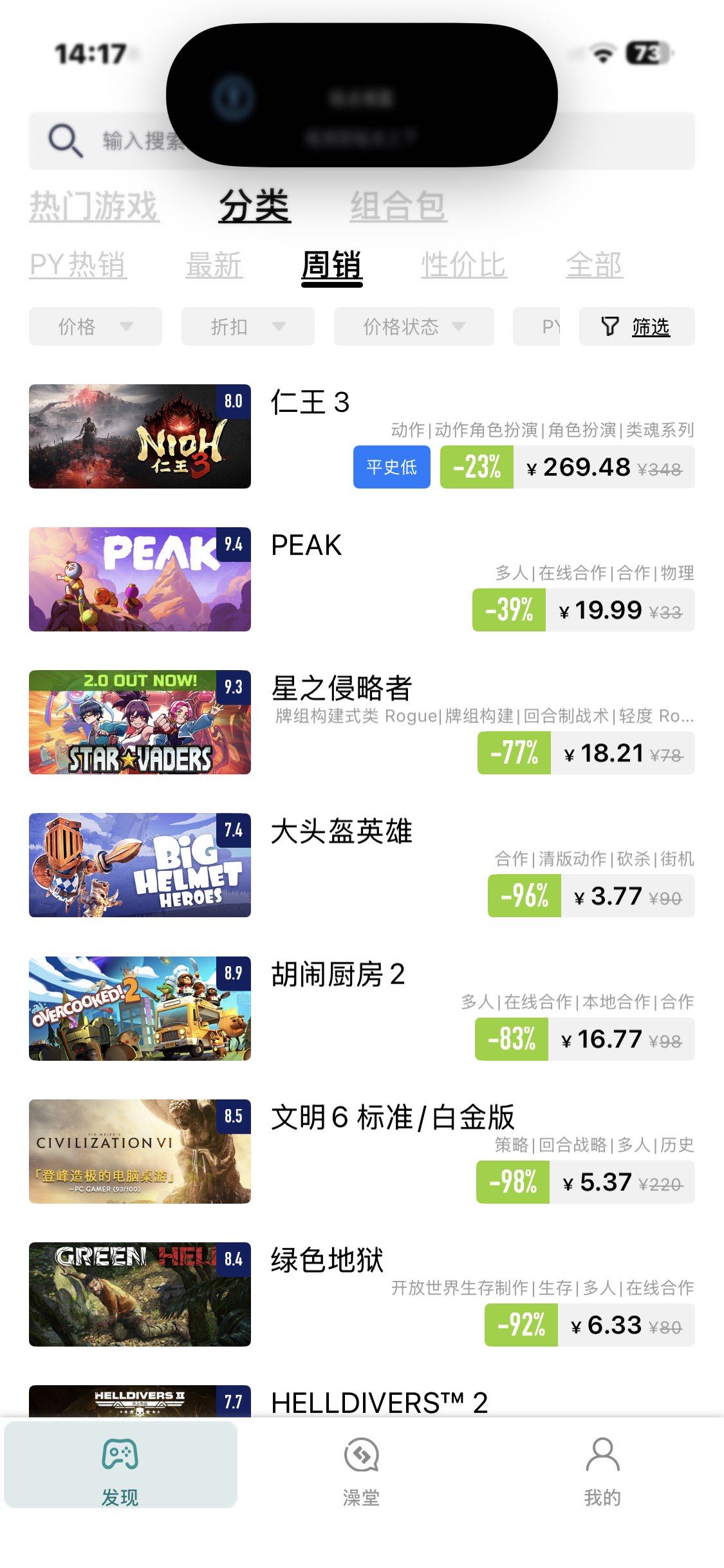Screen dimensions: 724x1568
Task: Expand the 折扣 dropdown filter
Action: coord(248,326)
